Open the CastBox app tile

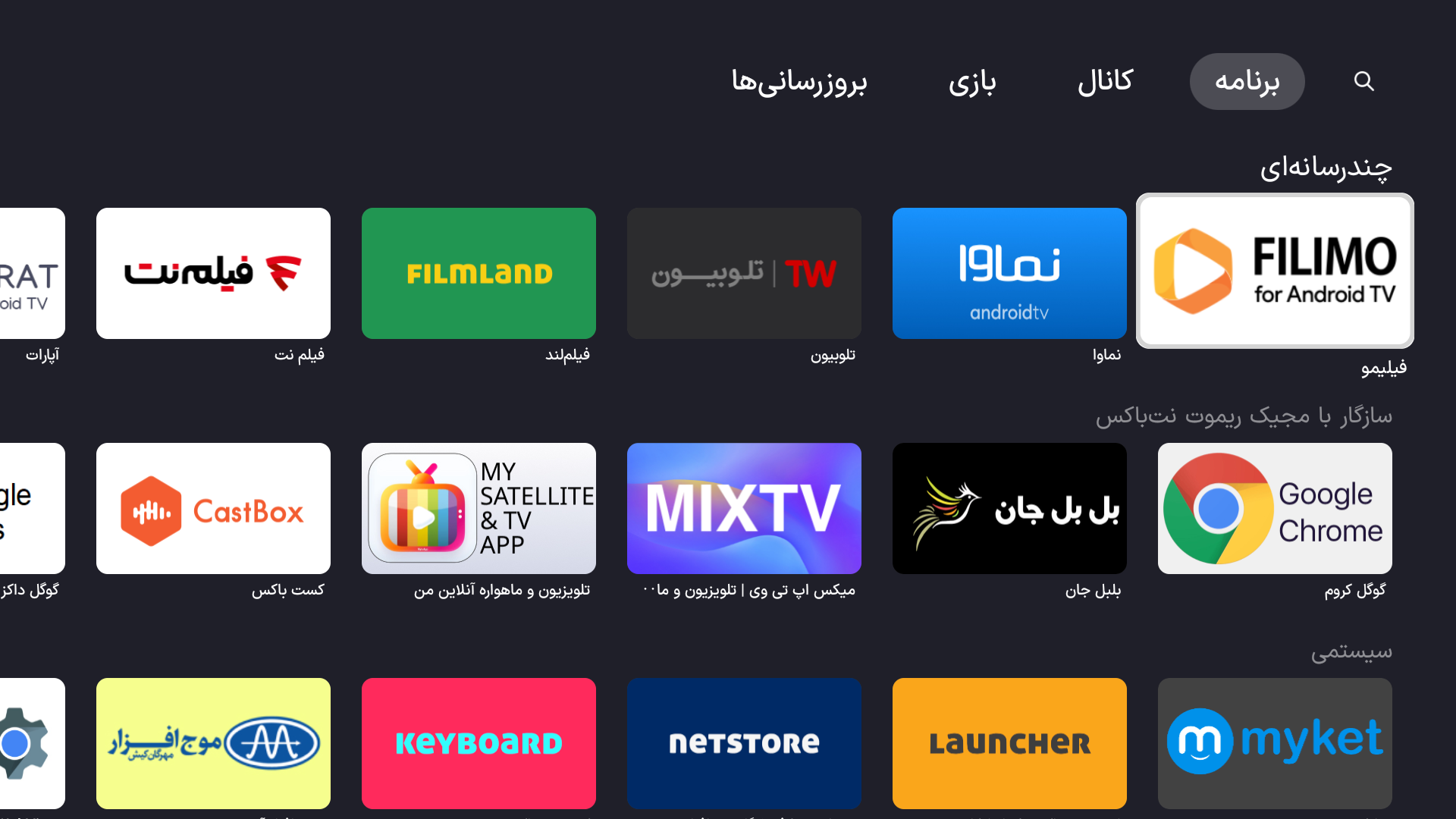[213, 508]
